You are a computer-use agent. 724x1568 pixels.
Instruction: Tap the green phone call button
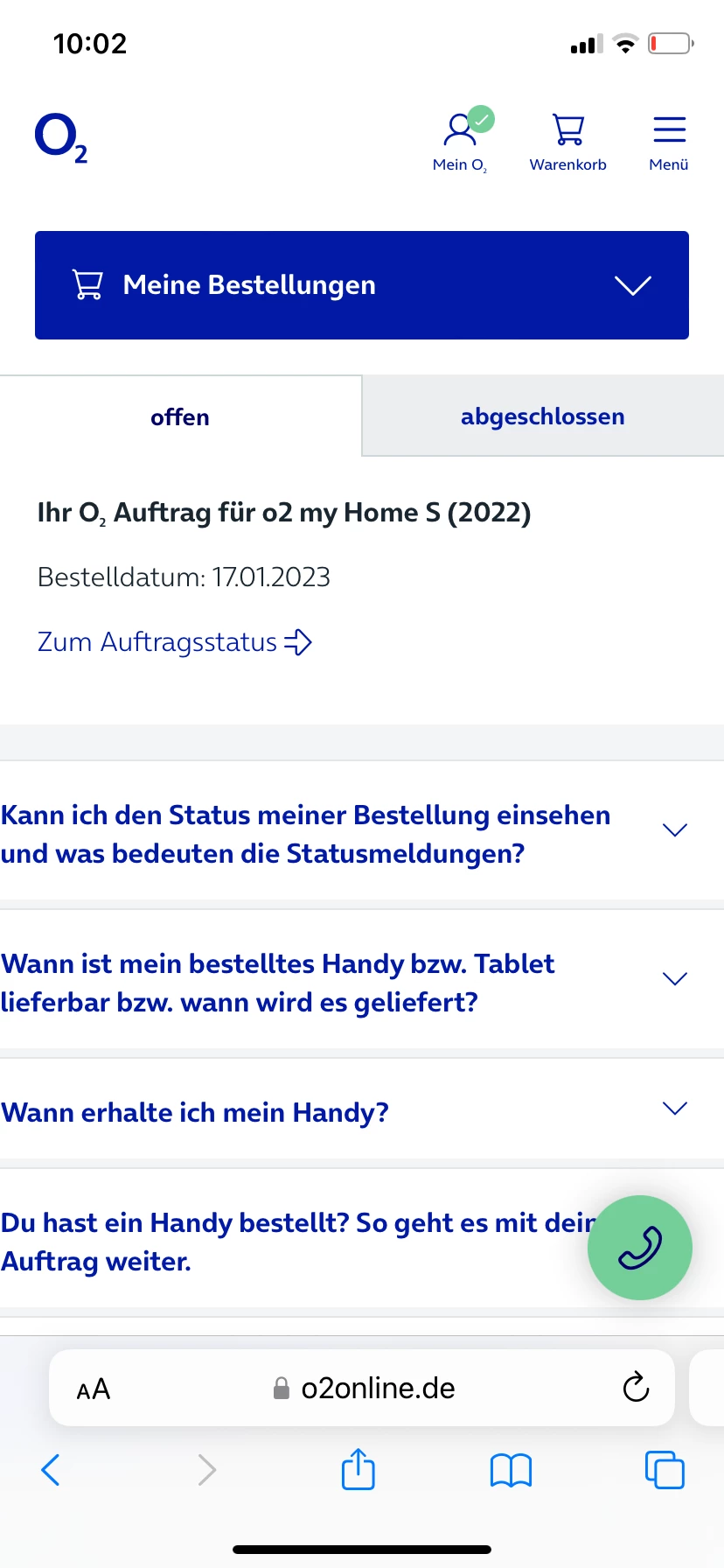click(640, 1248)
